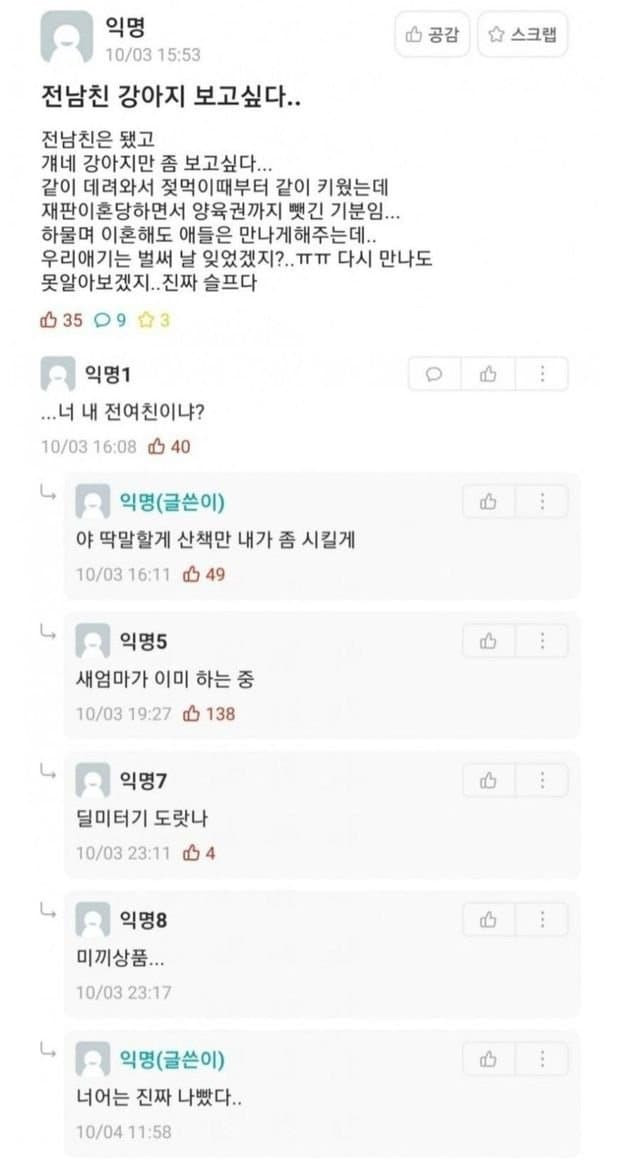Tap the 공감 button on the post
Screen dimensions: 640x1176
click(x=432, y=35)
